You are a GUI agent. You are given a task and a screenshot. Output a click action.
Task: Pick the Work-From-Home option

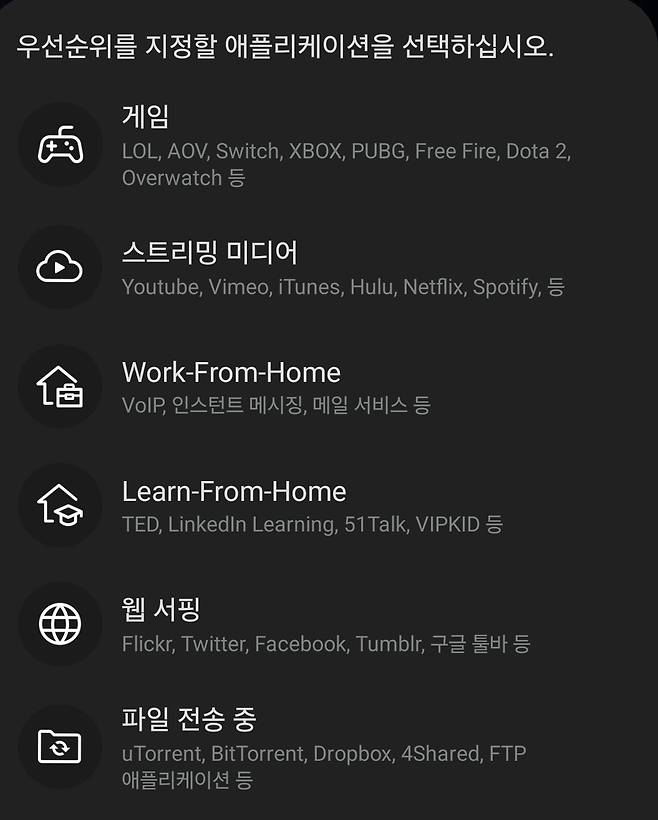(x=329, y=387)
